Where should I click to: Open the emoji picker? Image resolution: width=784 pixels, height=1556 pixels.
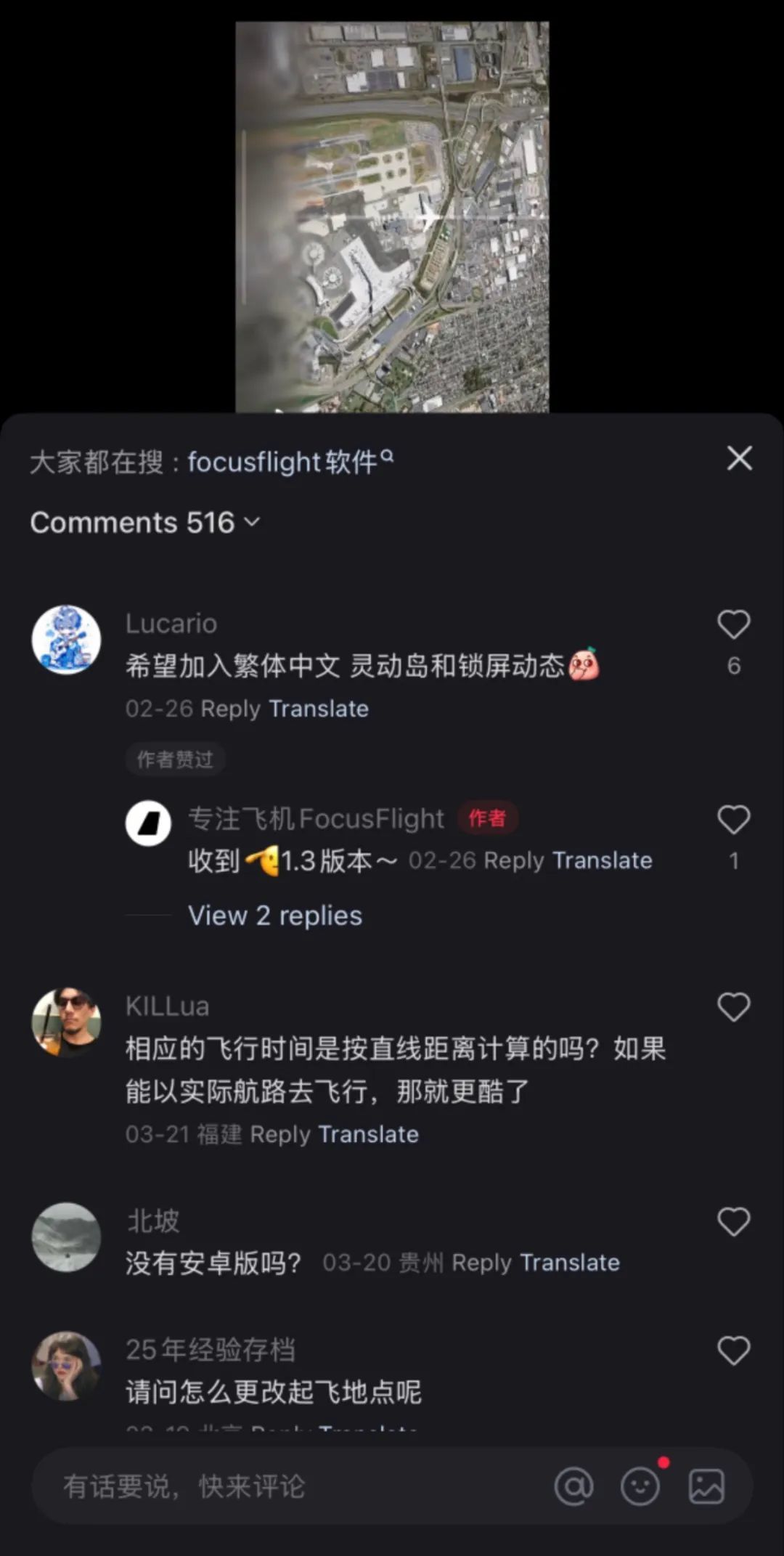[x=640, y=1486]
